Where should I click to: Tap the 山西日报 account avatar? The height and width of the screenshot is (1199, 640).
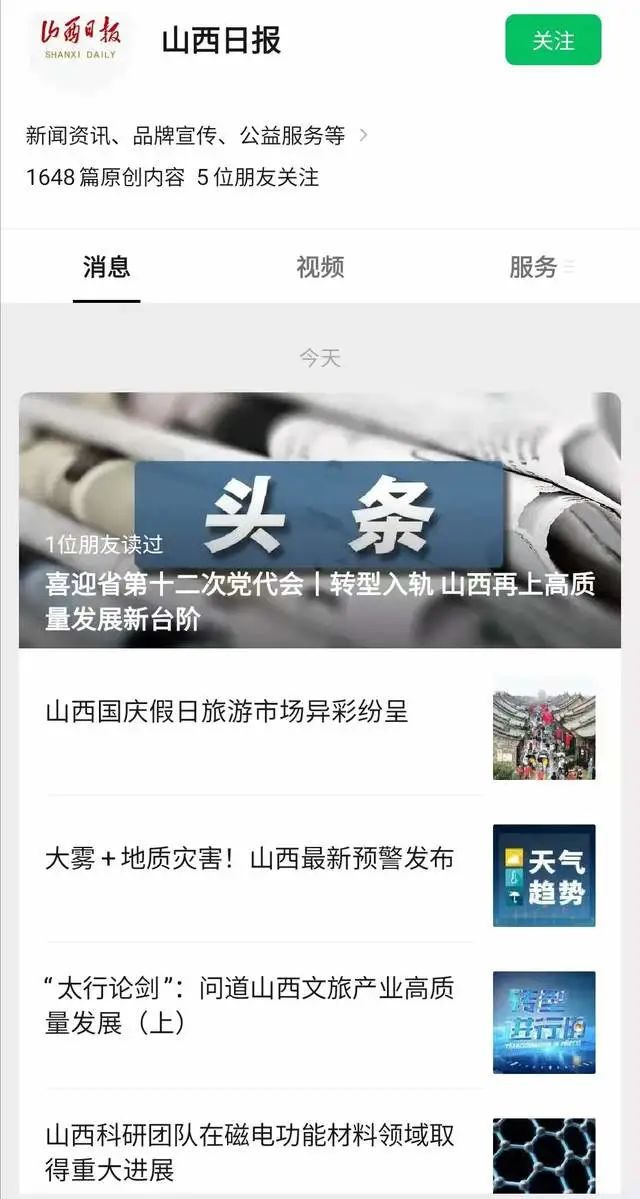[80, 44]
